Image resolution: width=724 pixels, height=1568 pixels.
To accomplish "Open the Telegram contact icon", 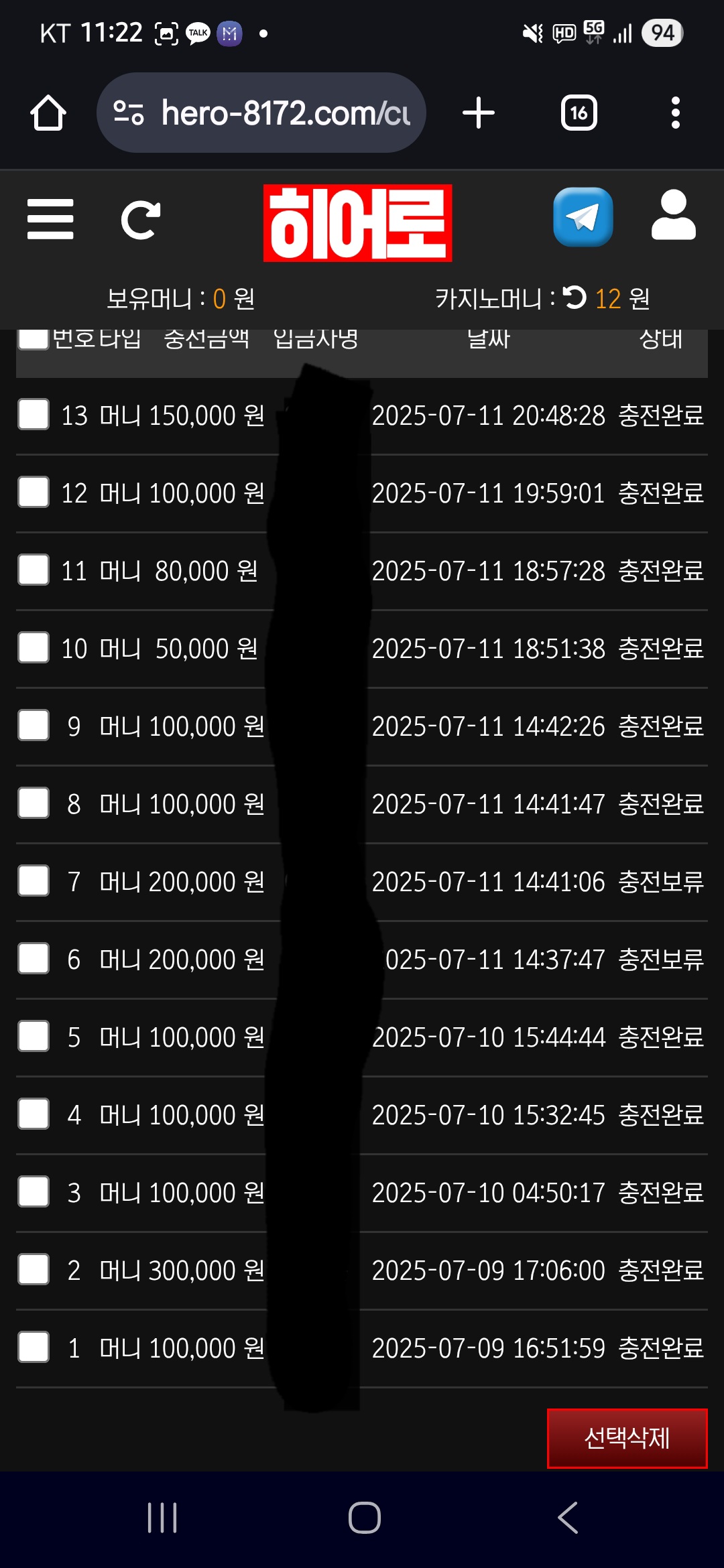I will tap(583, 217).
